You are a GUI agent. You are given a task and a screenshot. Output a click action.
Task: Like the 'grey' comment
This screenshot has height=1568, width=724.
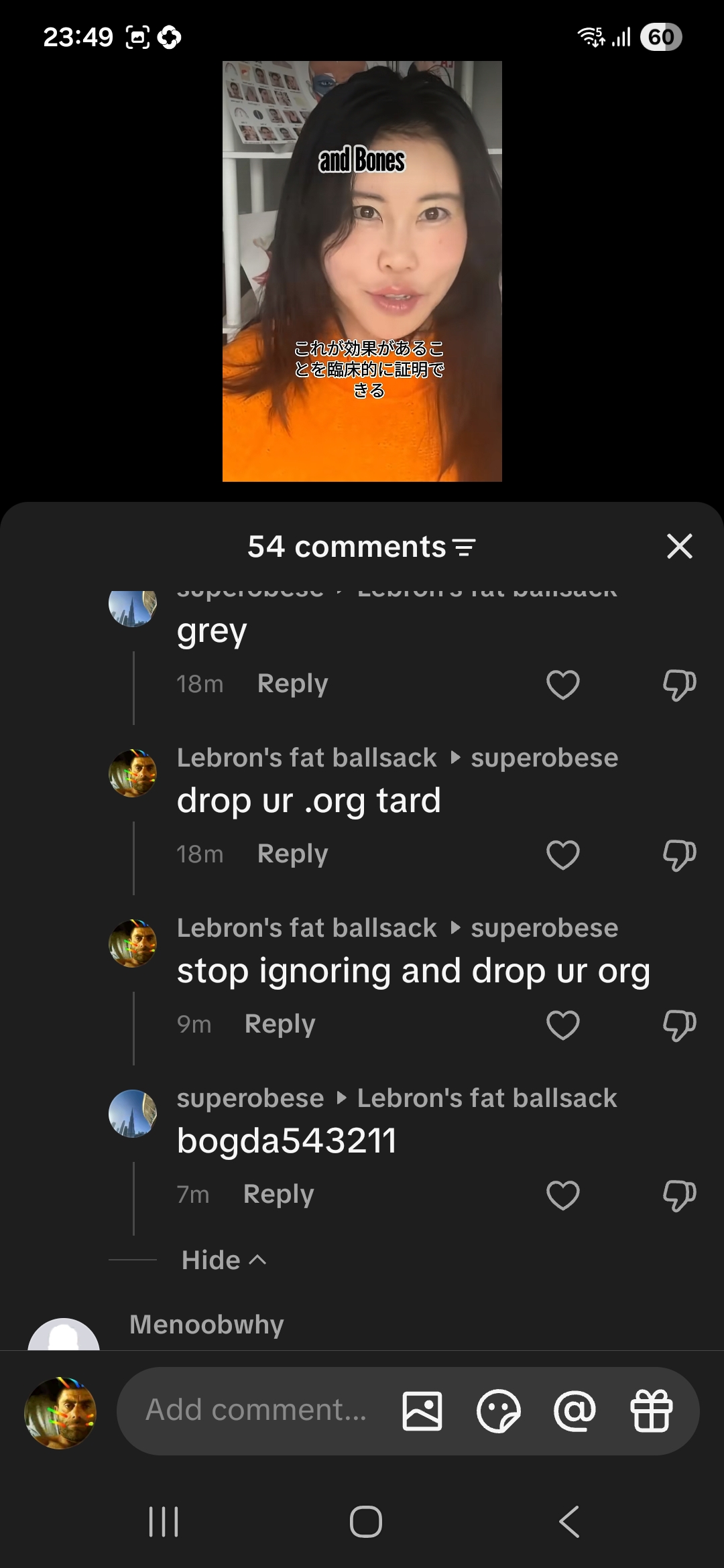click(563, 684)
